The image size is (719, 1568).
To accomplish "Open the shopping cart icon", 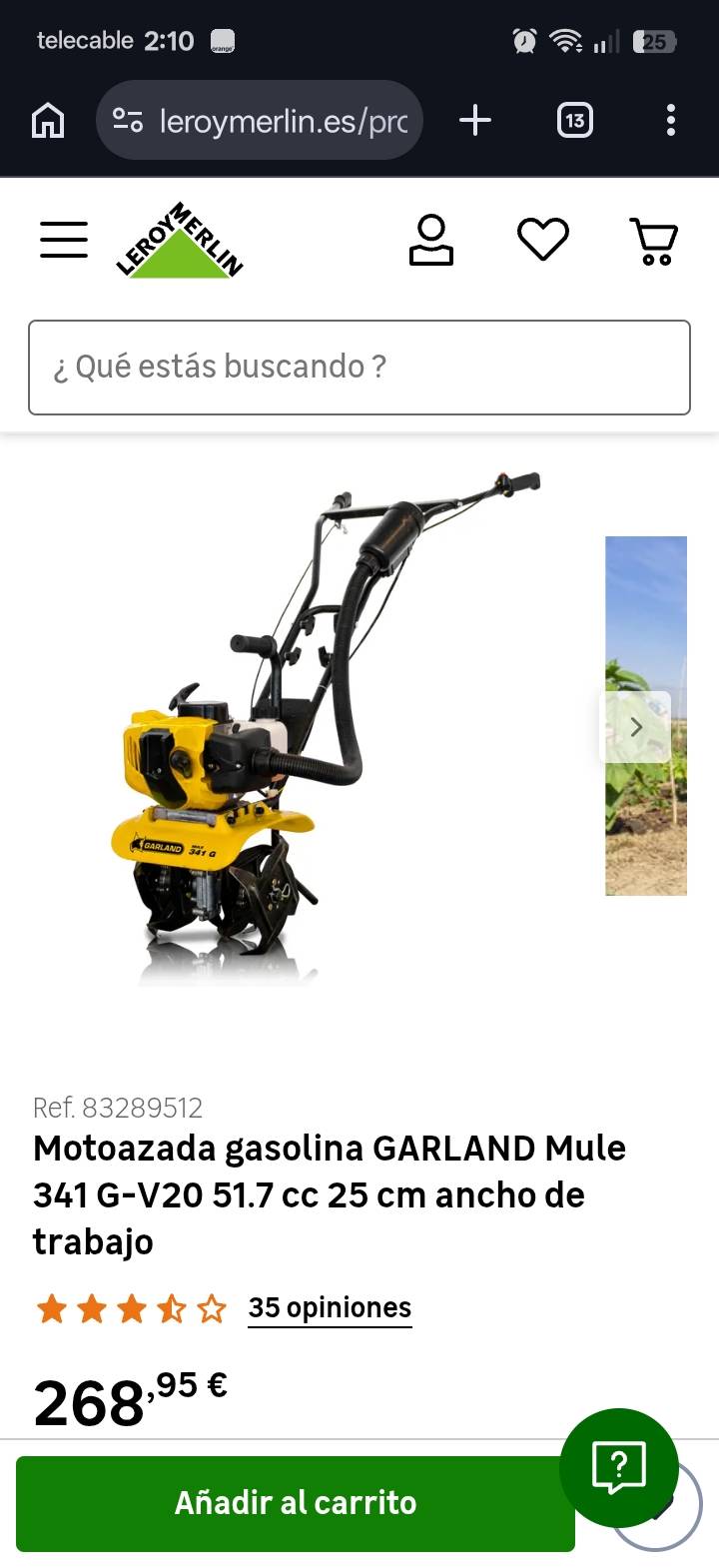I will [x=653, y=240].
